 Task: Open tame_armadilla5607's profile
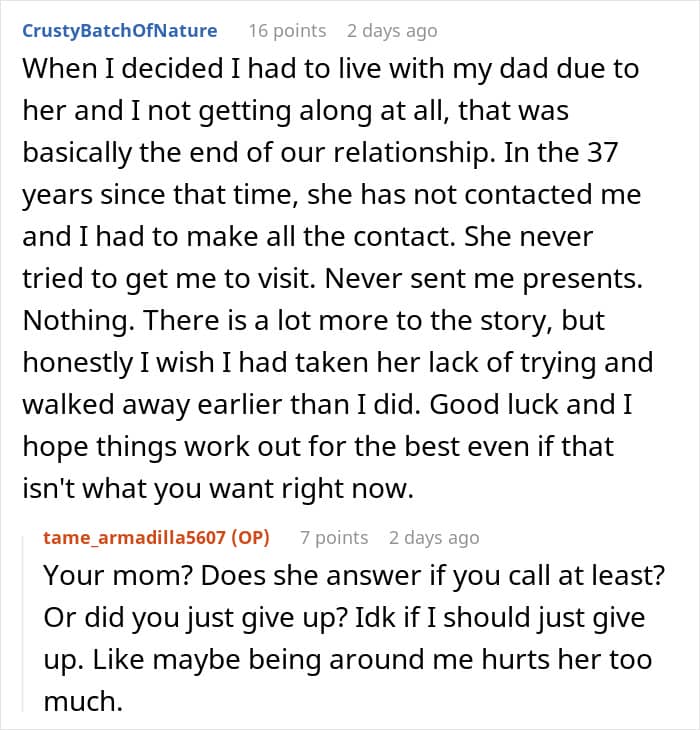135,538
